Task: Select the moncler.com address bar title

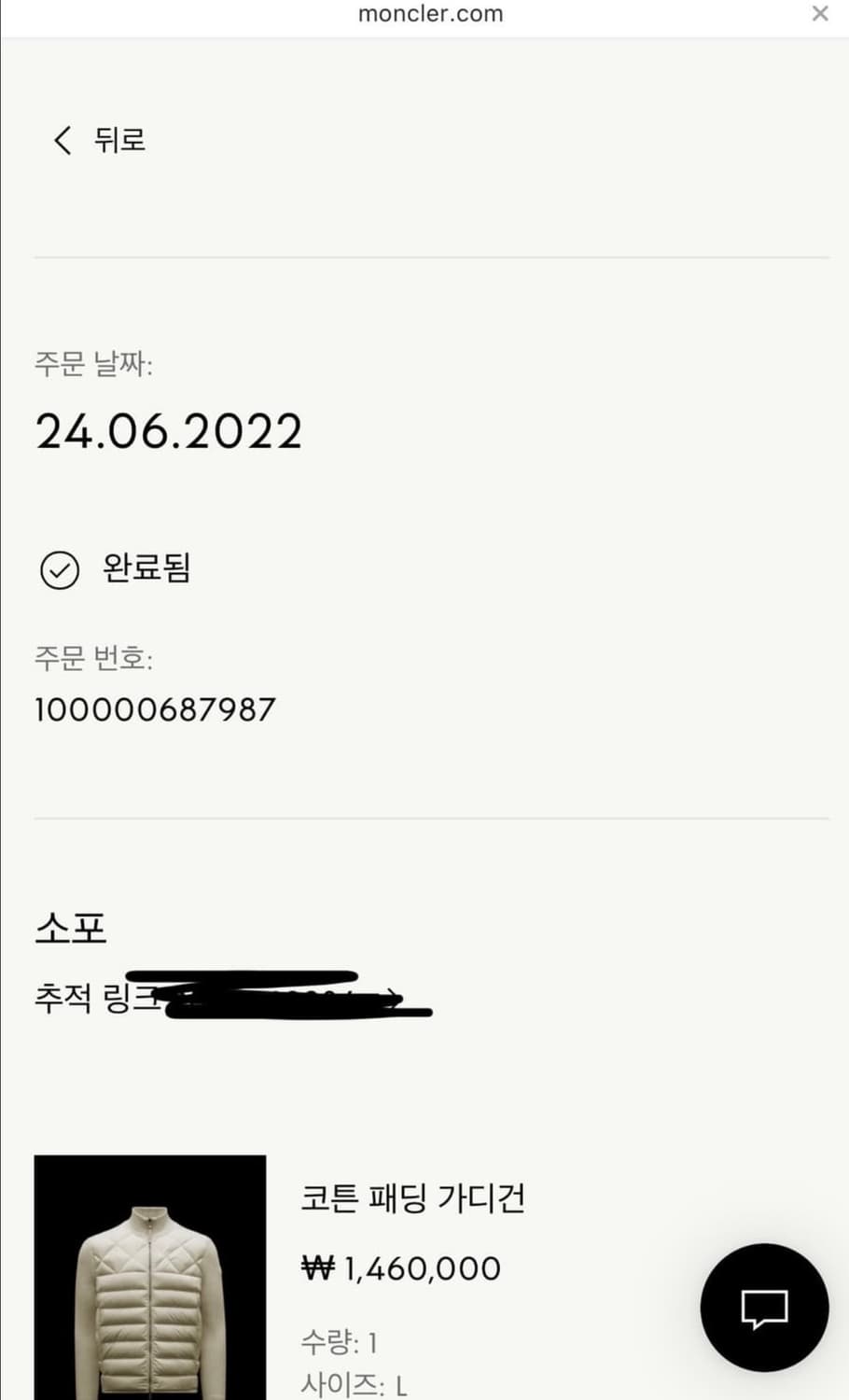Action: point(428,13)
